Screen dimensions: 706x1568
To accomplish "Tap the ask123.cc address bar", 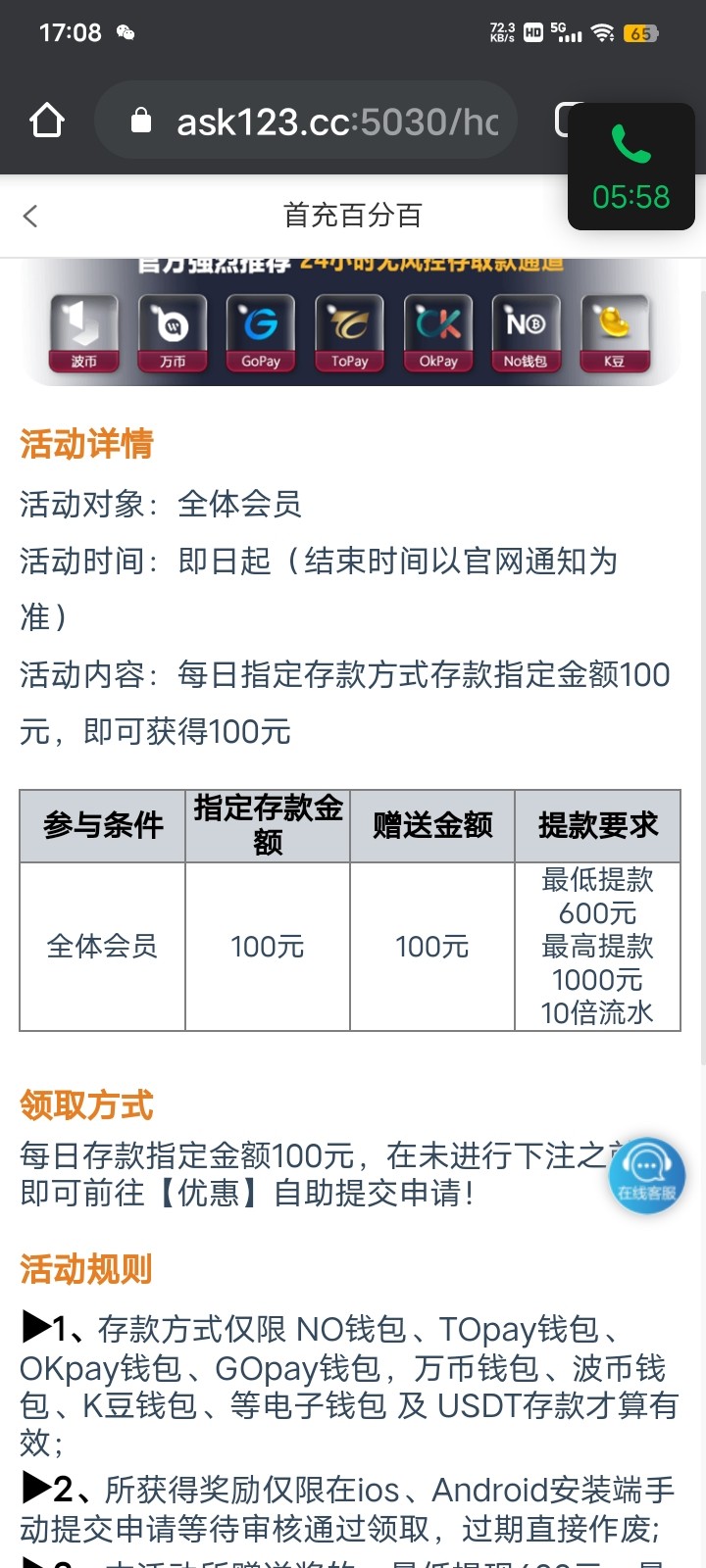I will click(x=306, y=122).
